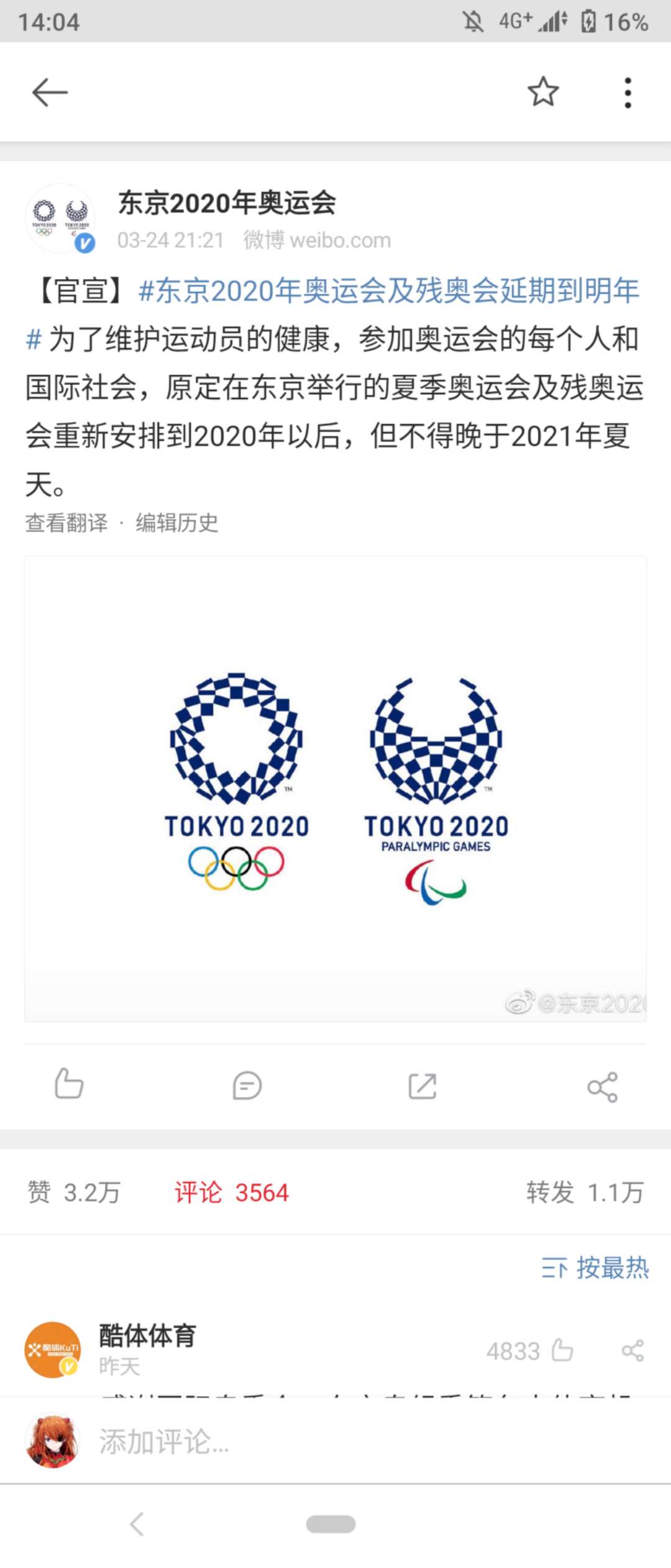This screenshot has height=1568, width=671.
Task: View 编辑历史 of the post
Action: [x=177, y=523]
